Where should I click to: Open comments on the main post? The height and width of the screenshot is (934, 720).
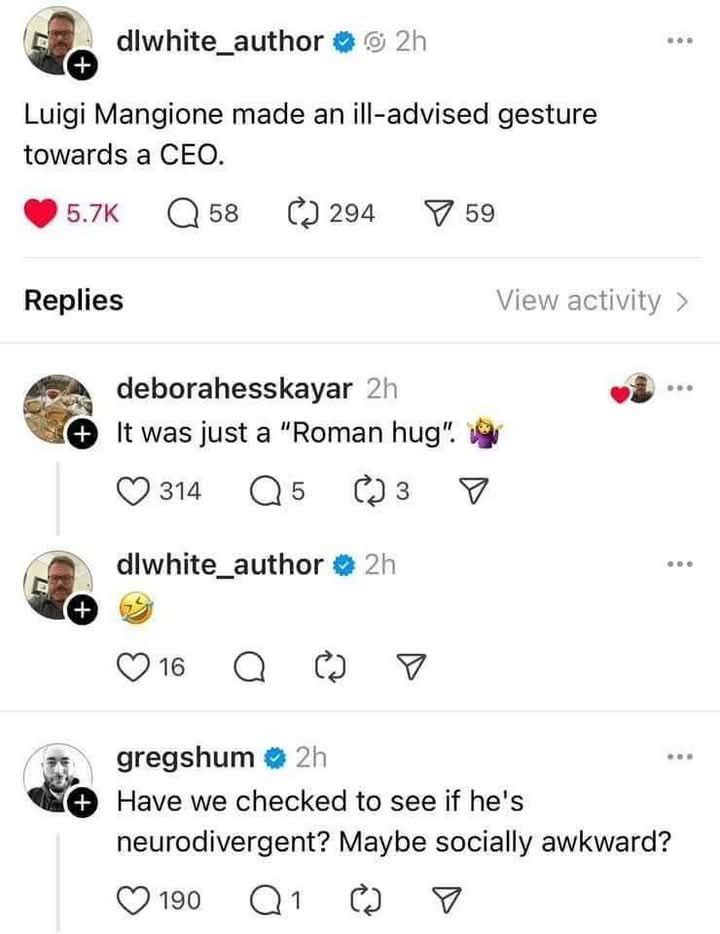[x=183, y=213]
